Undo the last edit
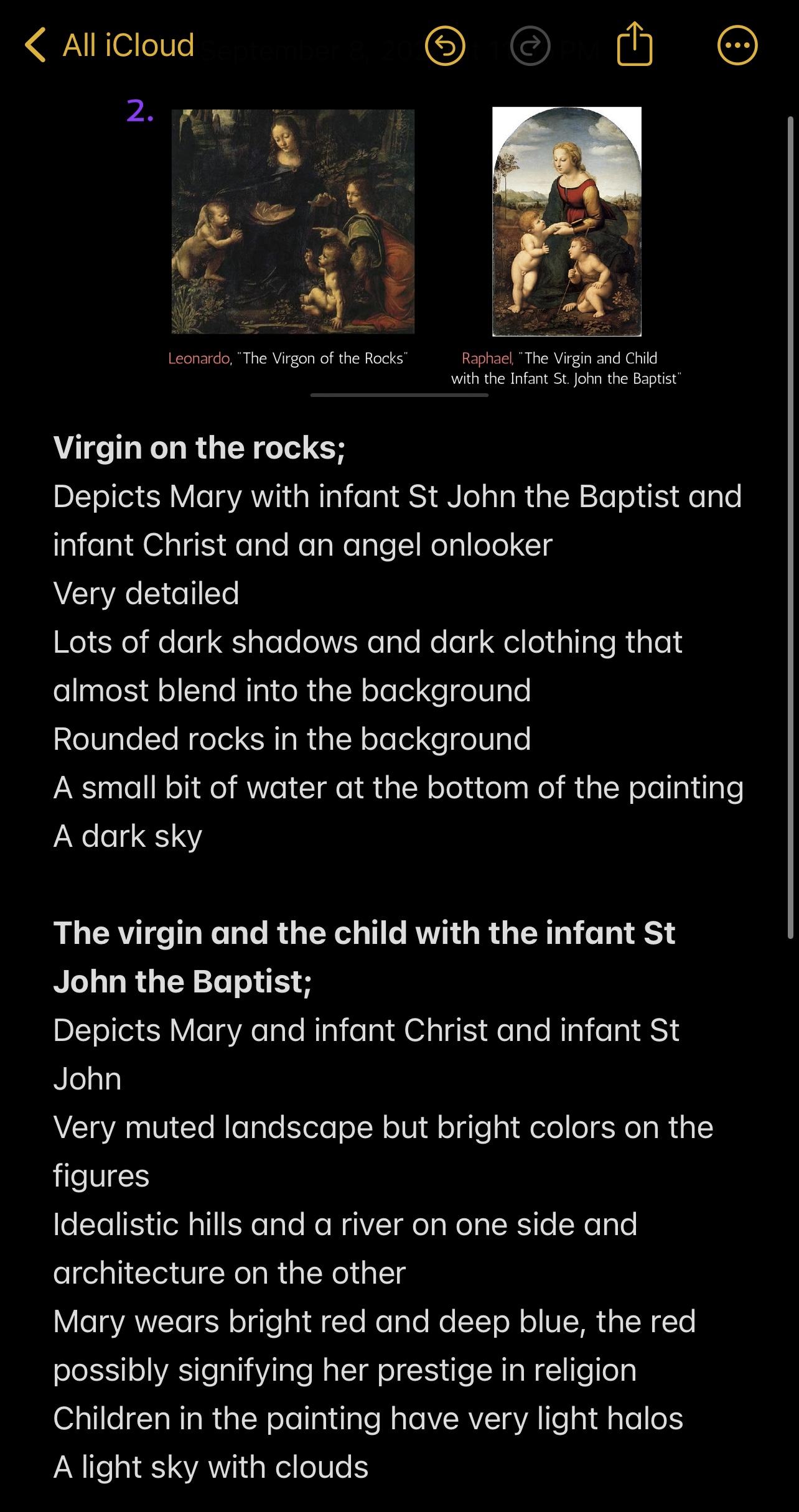Screen dimensions: 799x1512 tap(445, 46)
